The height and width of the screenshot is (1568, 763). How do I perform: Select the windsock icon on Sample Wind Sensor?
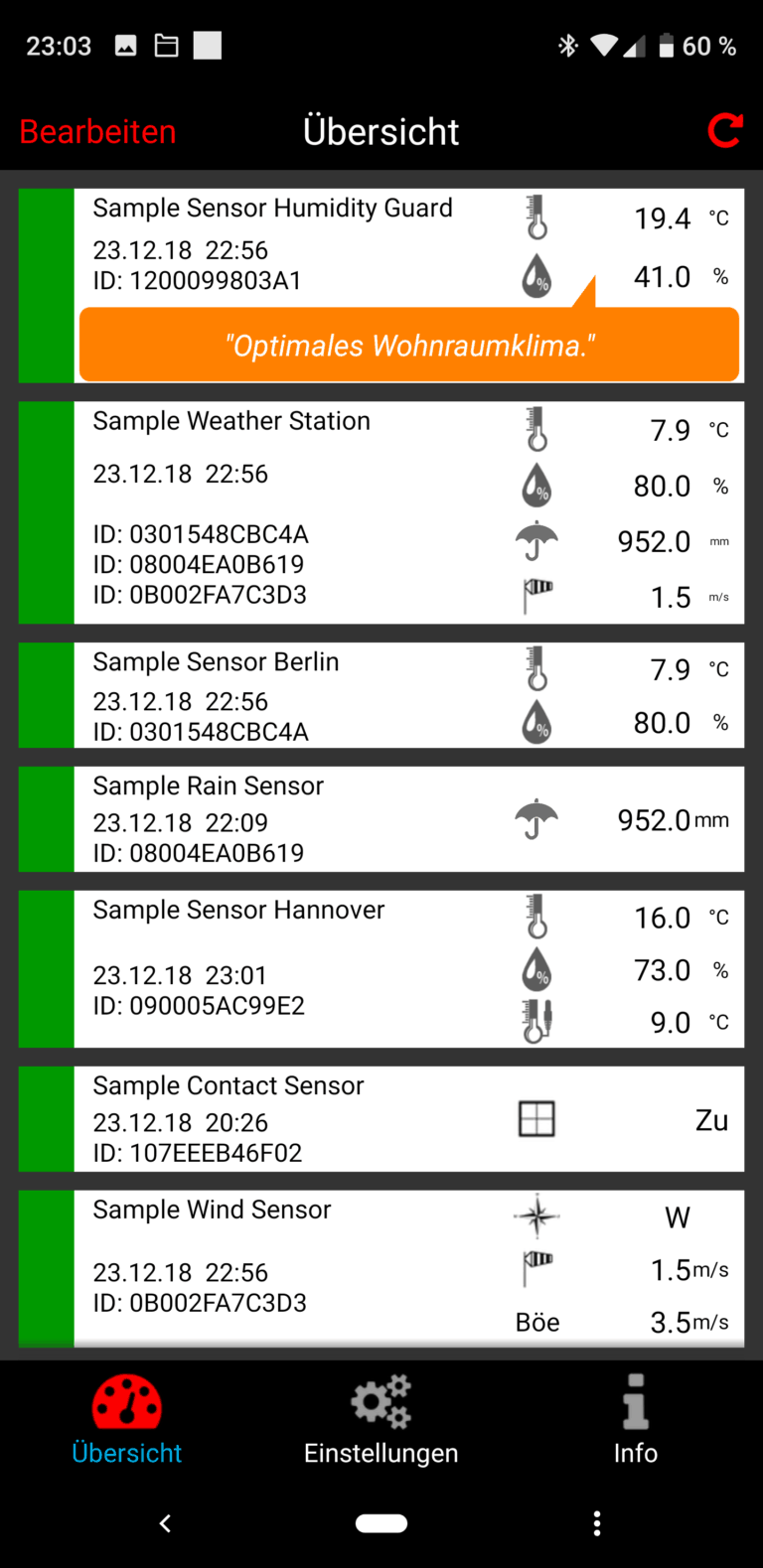point(536,1267)
